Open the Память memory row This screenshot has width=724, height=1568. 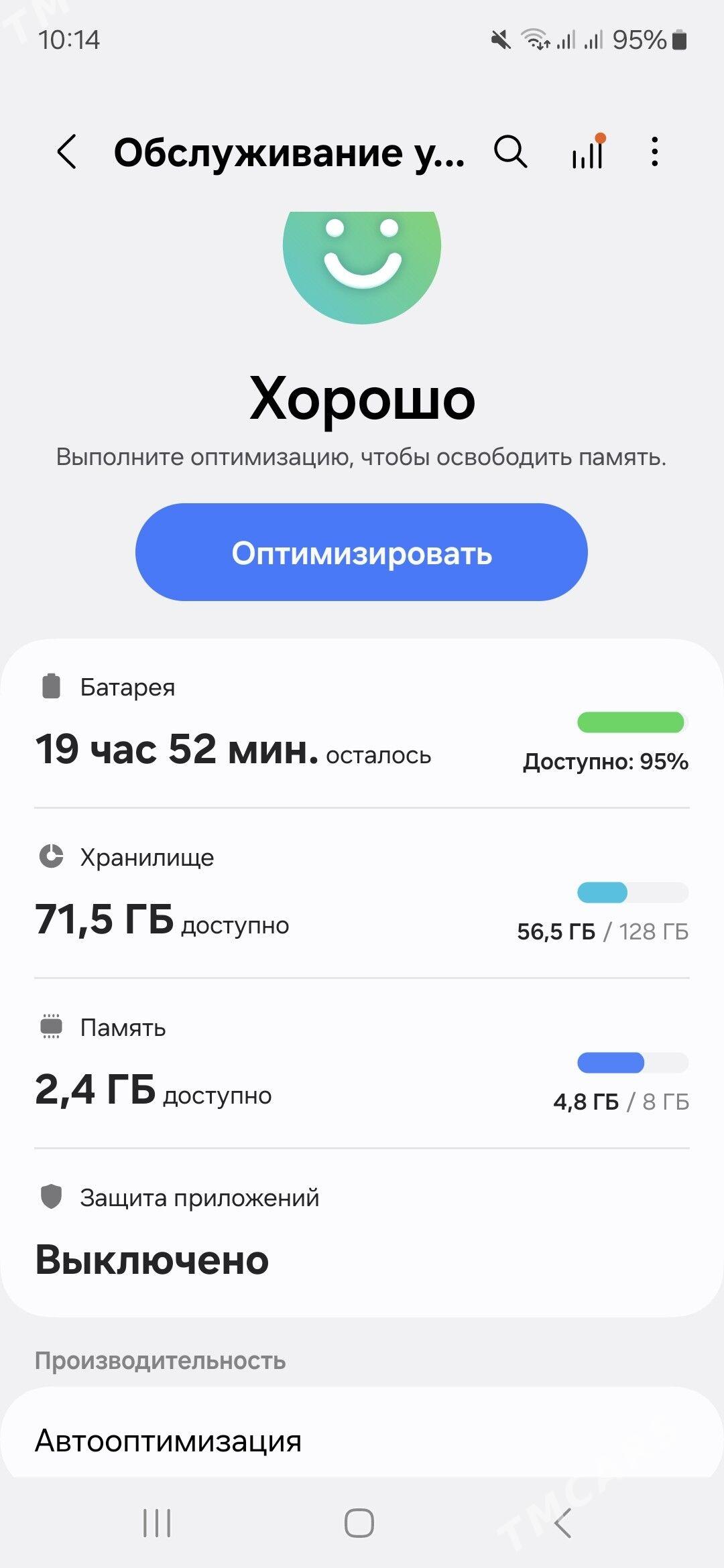tap(362, 1067)
